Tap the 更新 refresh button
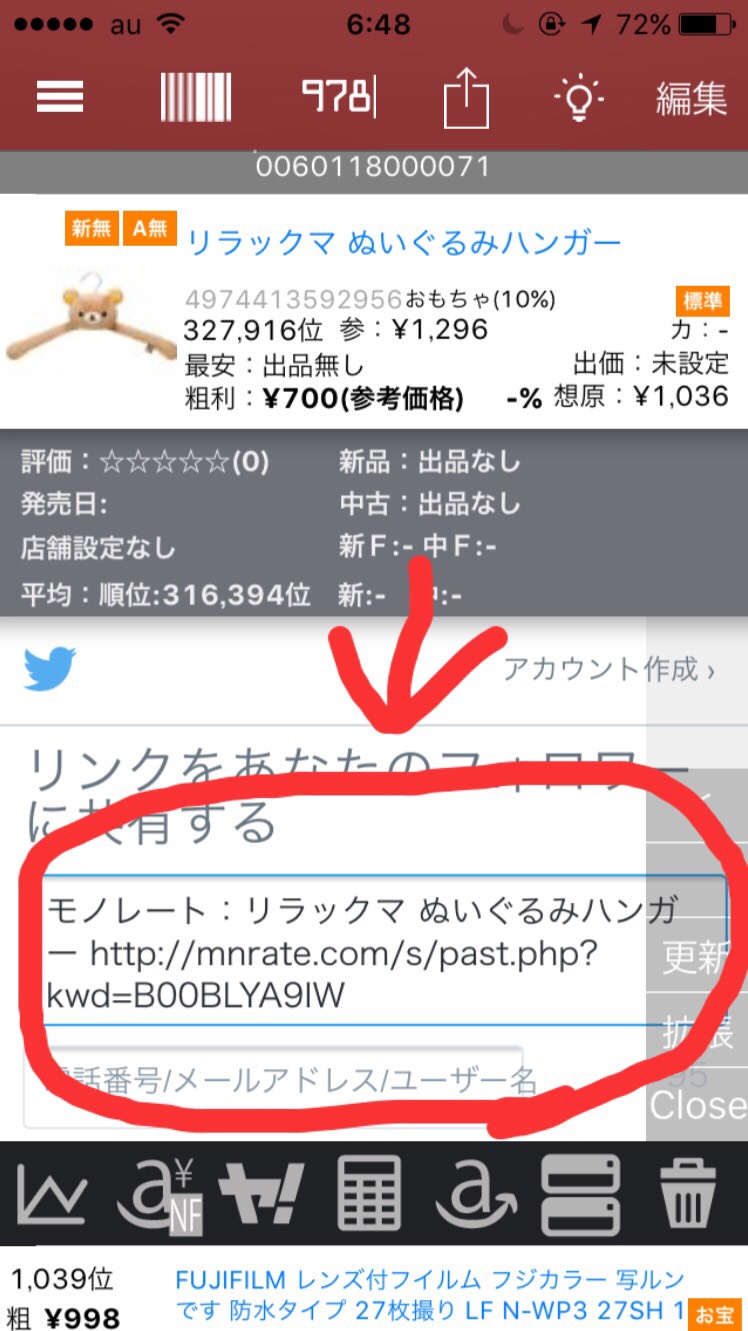748x1331 pixels. click(x=696, y=957)
